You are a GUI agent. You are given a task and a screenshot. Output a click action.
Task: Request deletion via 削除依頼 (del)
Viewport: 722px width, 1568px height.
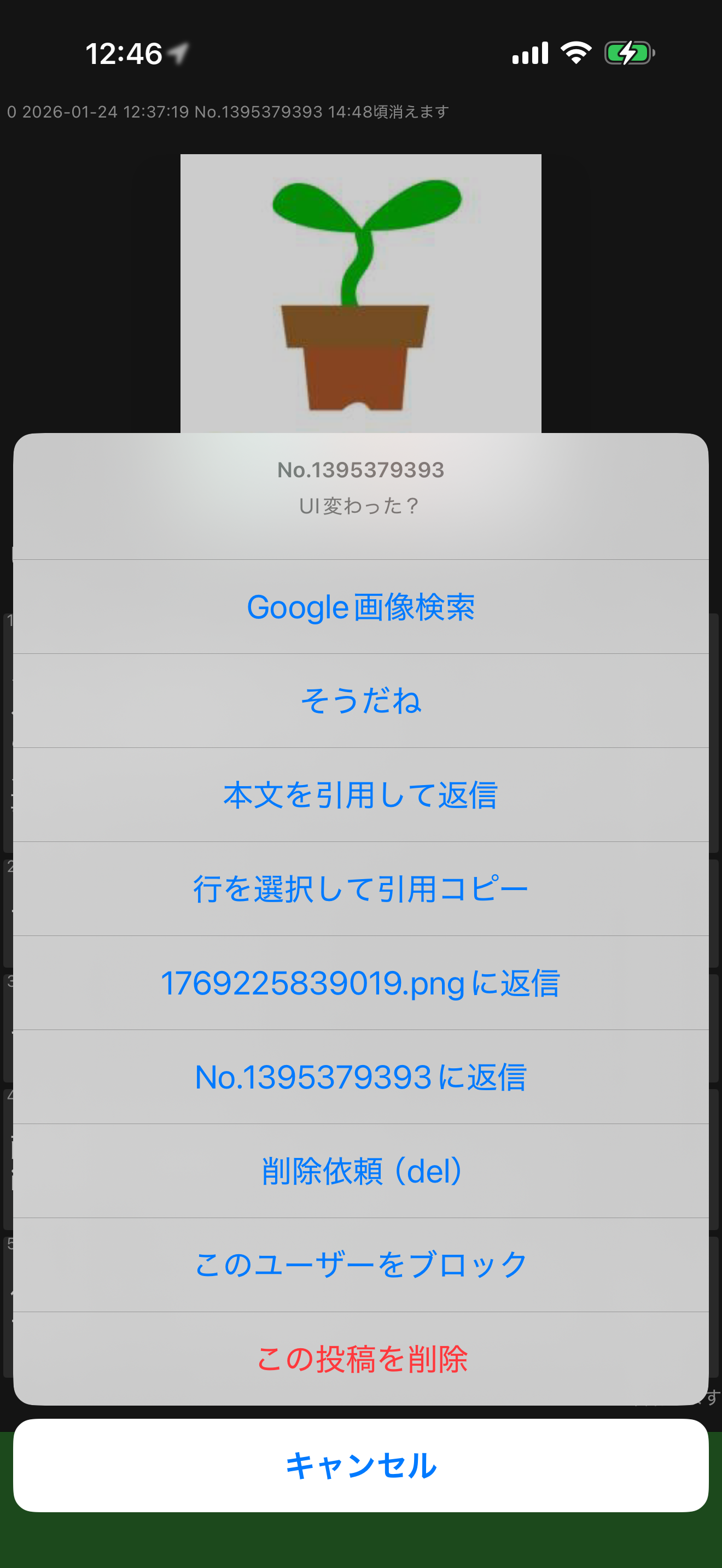tap(361, 1171)
